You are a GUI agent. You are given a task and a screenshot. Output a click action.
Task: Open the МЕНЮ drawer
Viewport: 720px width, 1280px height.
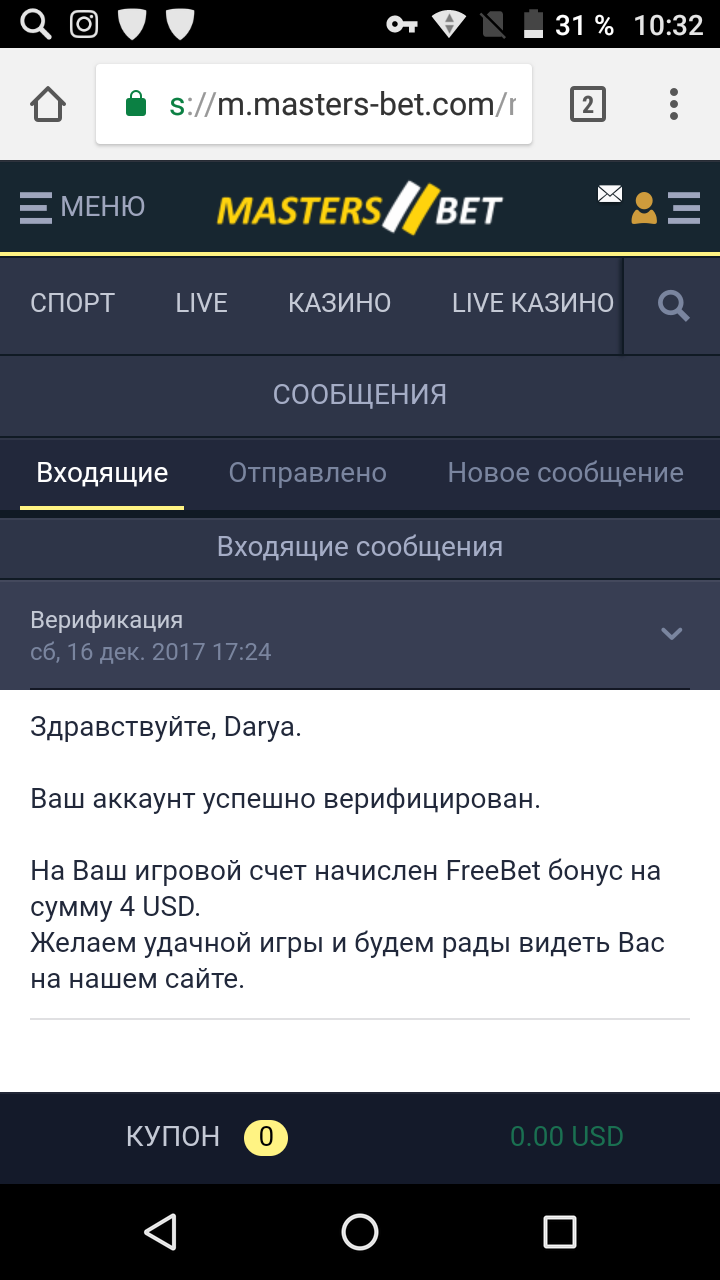tap(82, 207)
